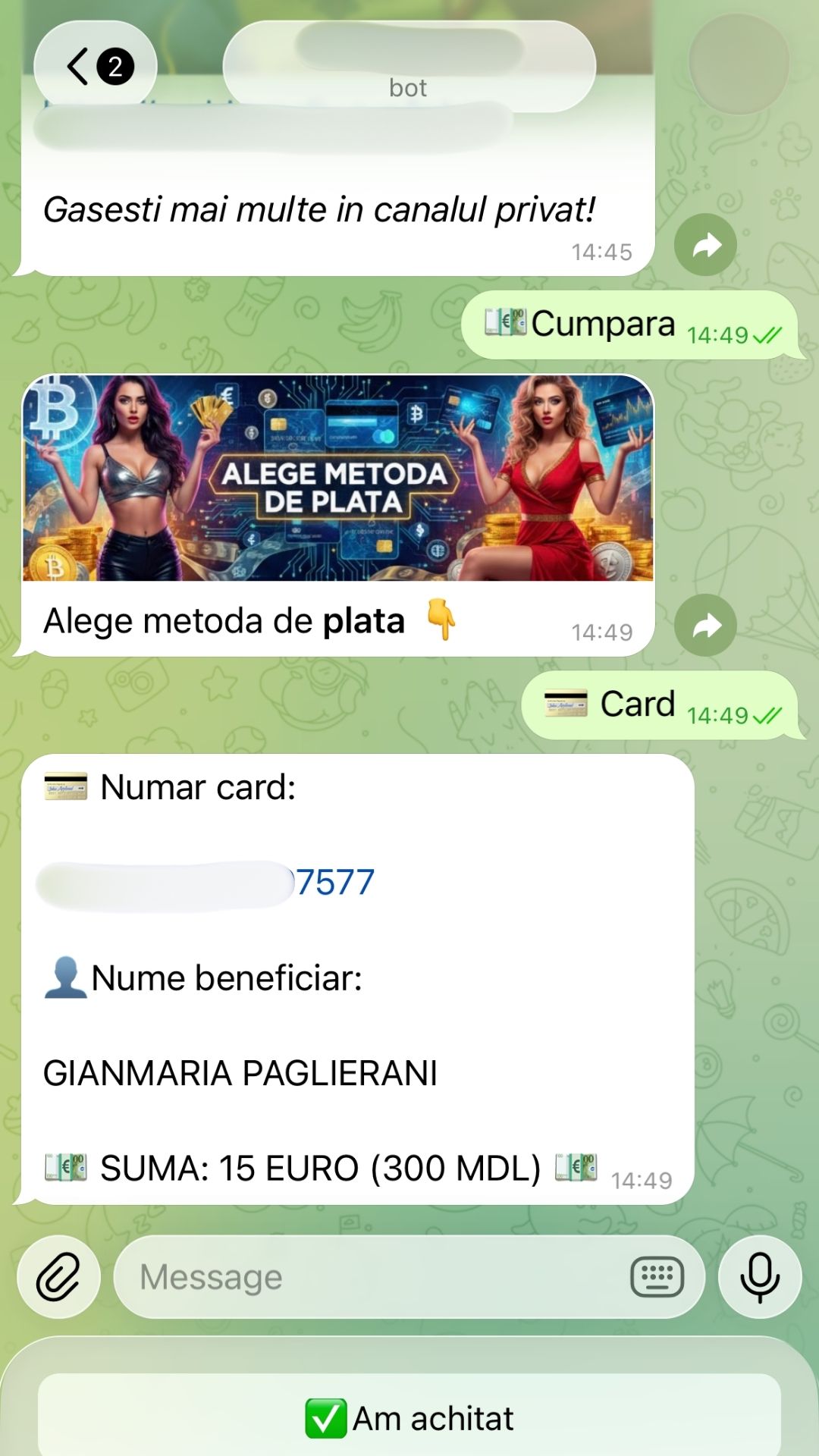Record a voice message with the microphone
The width and height of the screenshot is (819, 1456).
(x=760, y=1277)
